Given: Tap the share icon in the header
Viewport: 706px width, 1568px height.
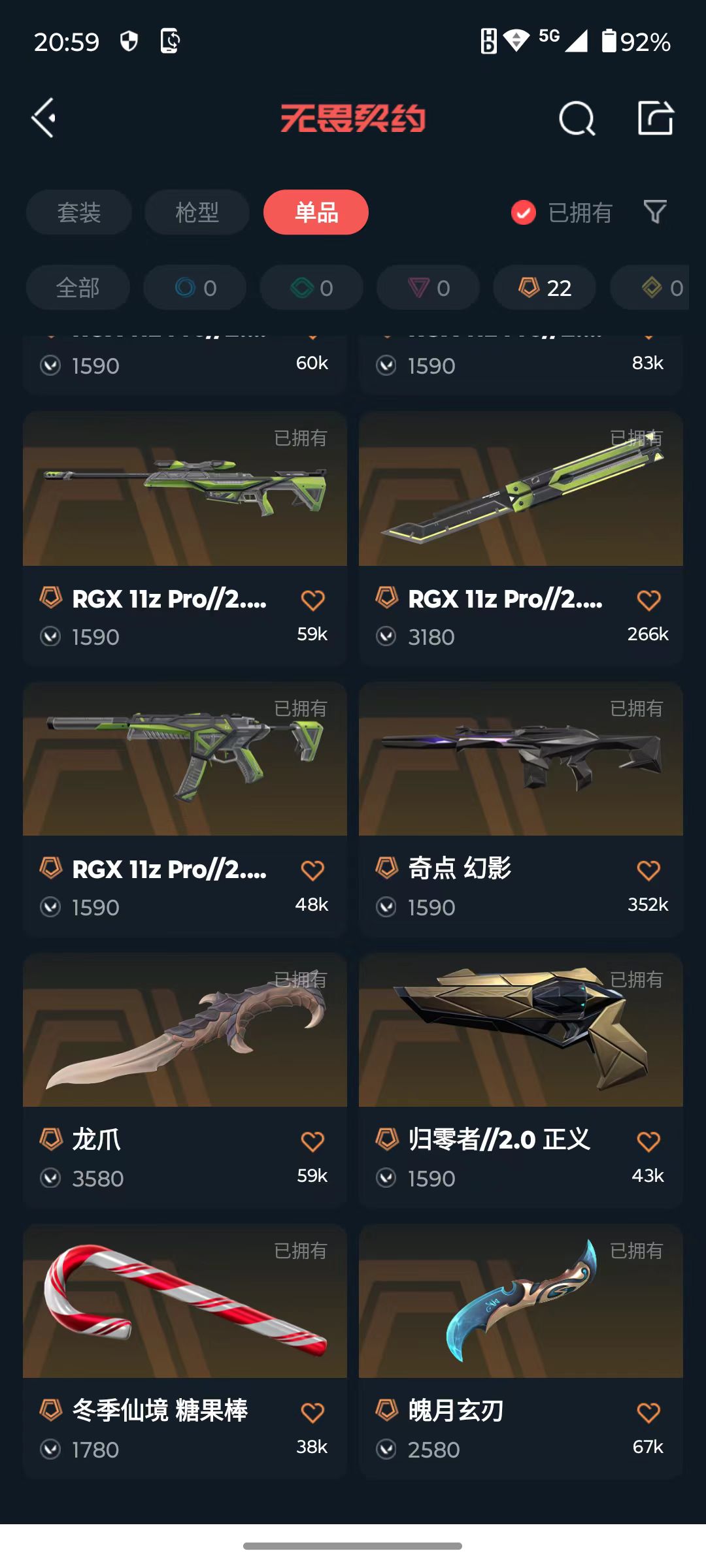Looking at the screenshot, I should pyautogui.click(x=655, y=118).
